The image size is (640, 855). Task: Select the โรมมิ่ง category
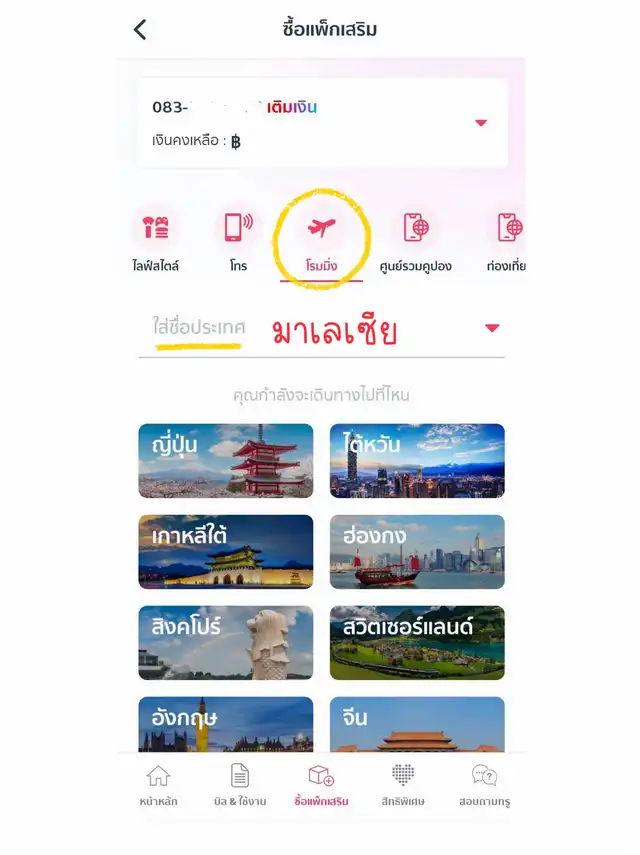tap(322, 240)
